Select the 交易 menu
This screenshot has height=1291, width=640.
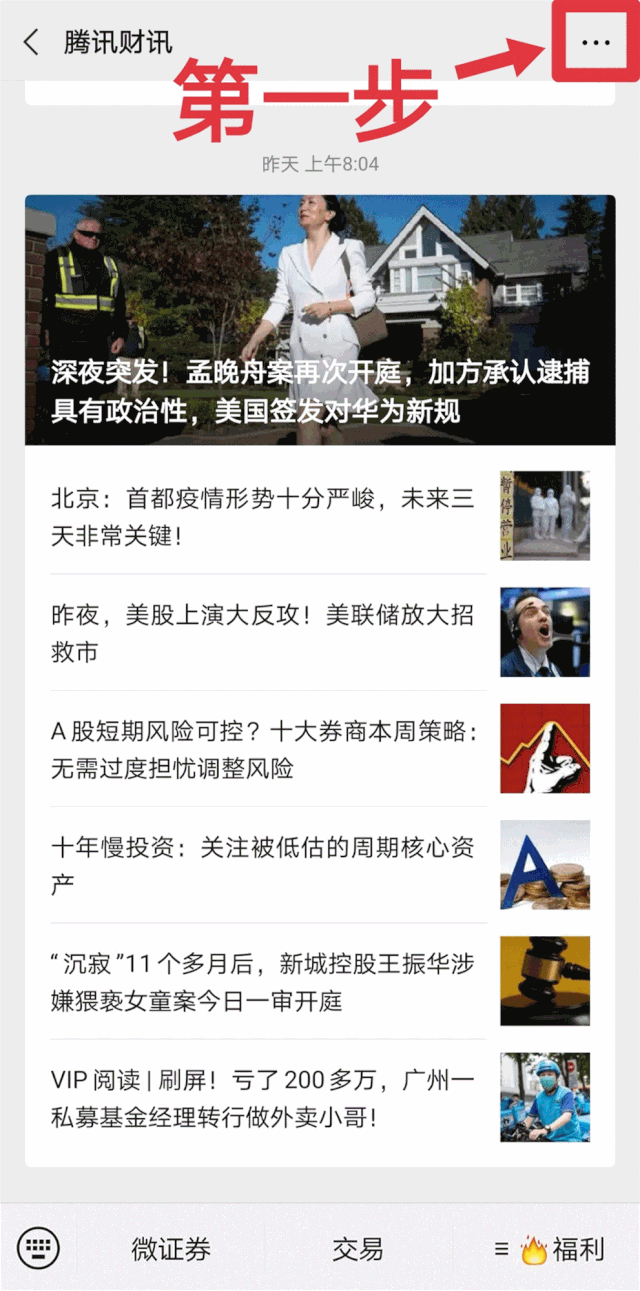coord(358,1248)
